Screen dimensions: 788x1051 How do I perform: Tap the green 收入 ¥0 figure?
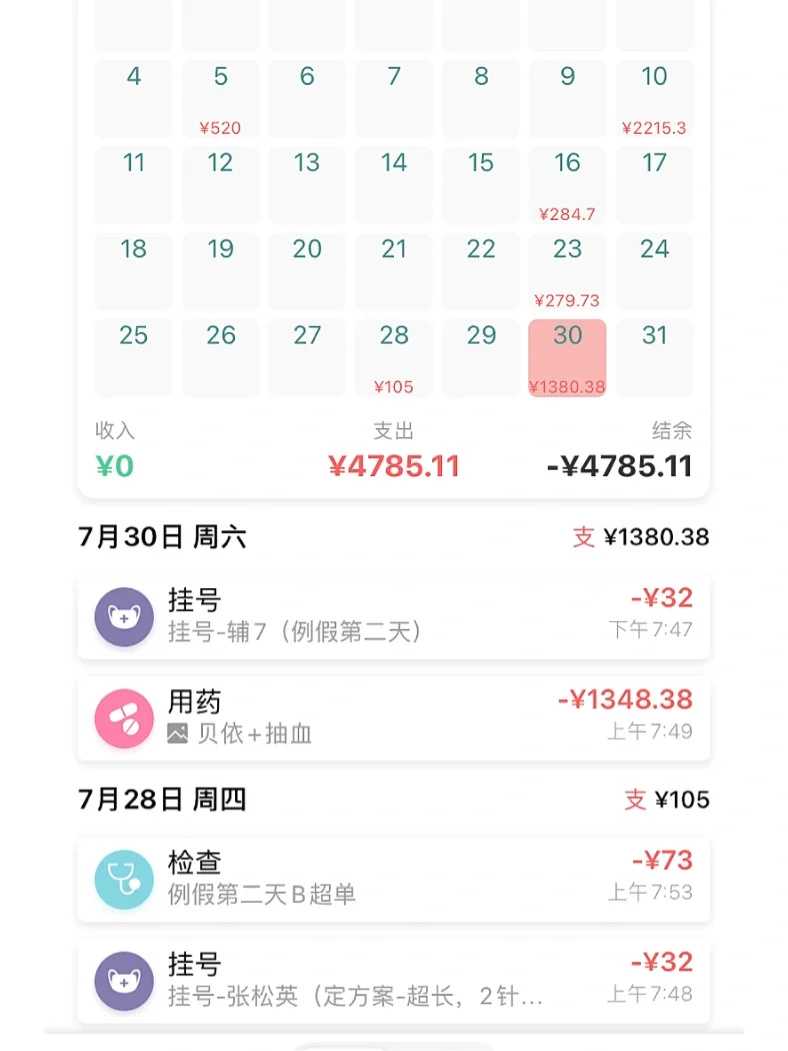coord(113,466)
